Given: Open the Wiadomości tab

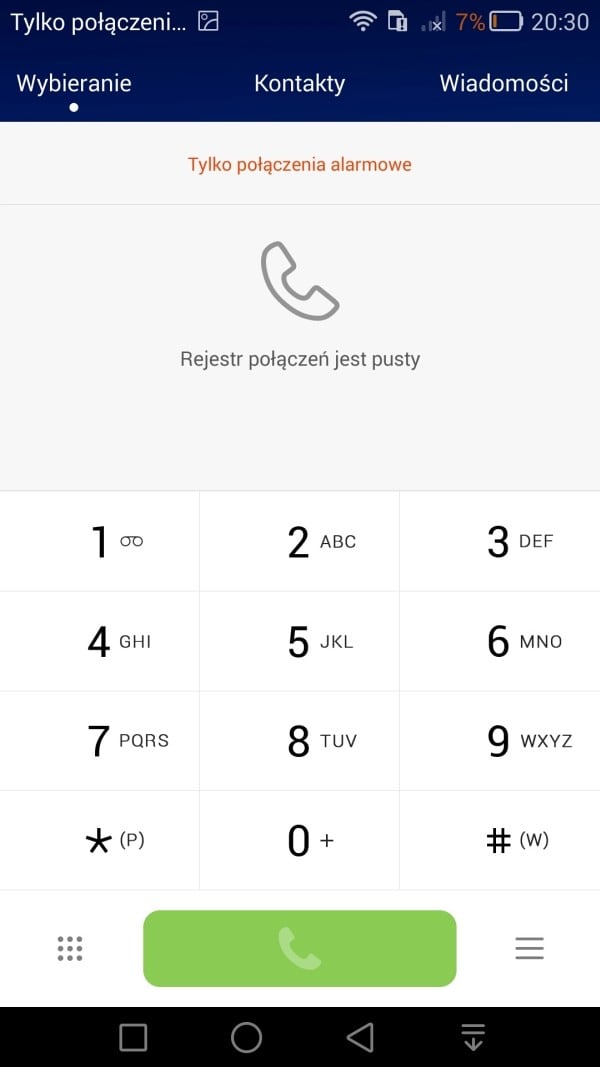Looking at the screenshot, I should pyautogui.click(x=503, y=84).
